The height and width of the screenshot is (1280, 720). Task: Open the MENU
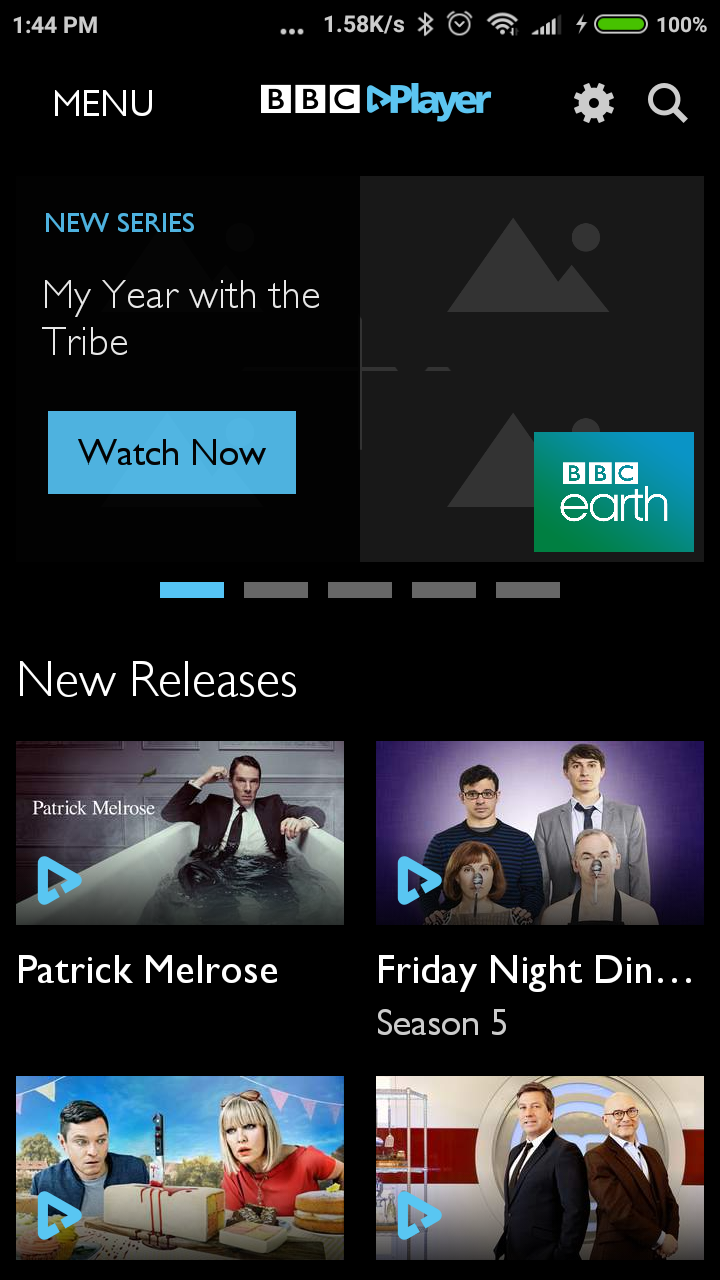pyautogui.click(x=103, y=102)
